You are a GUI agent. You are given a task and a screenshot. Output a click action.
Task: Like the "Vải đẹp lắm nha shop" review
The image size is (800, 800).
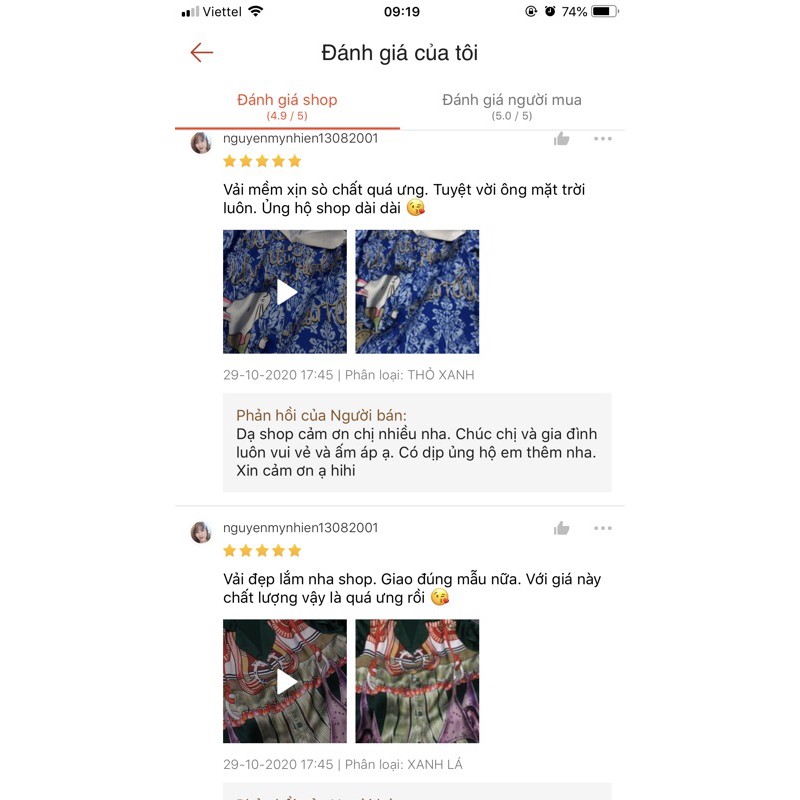tap(562, 528)
